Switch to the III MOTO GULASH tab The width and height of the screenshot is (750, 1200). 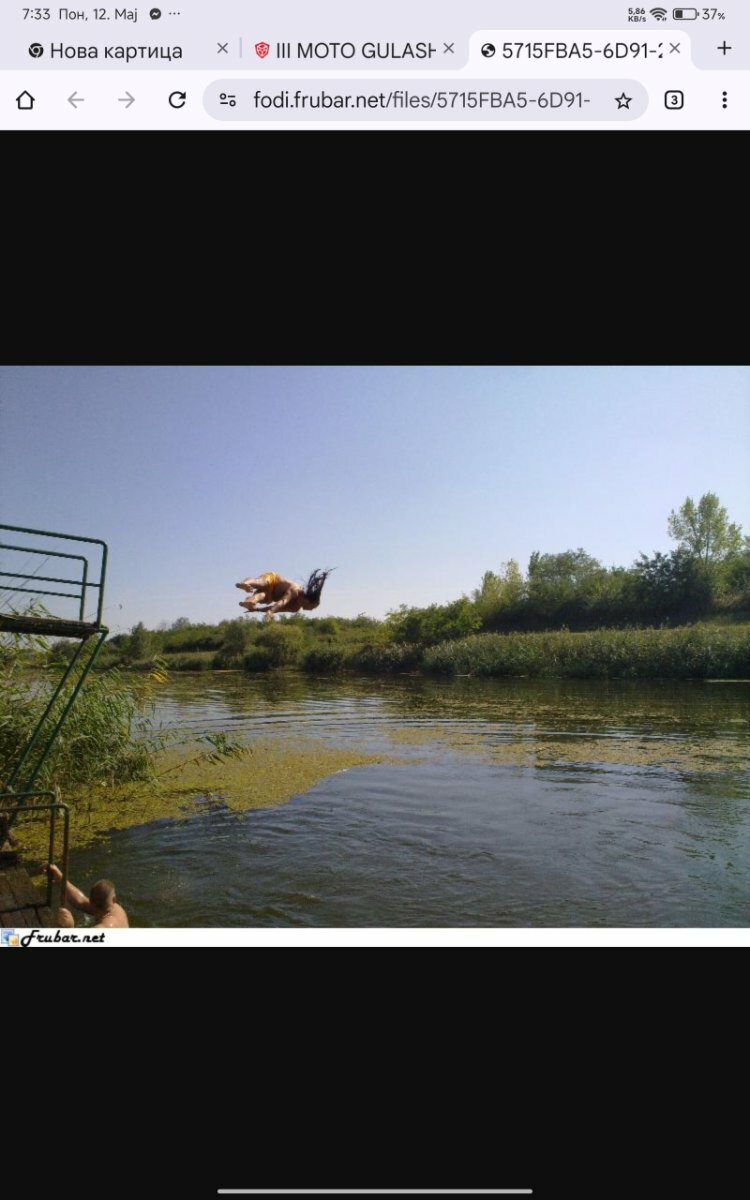pyautogui.click(x=344, y=50)
